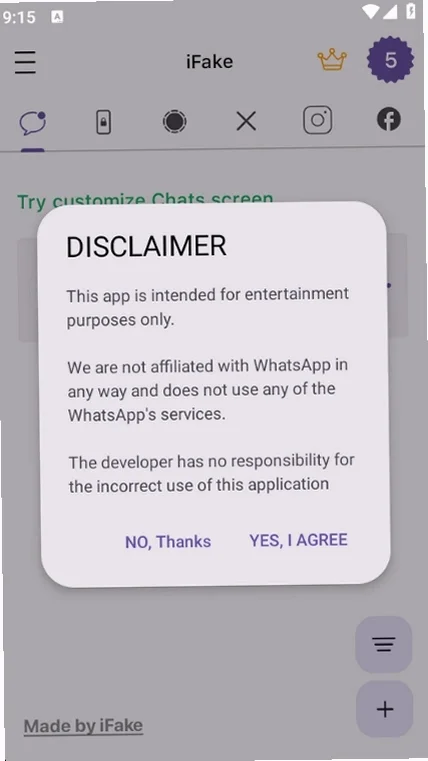Switch to the Instagram tab
This screenshot has height=761, width=428.
pyautogui.click(x=318, y=120)
